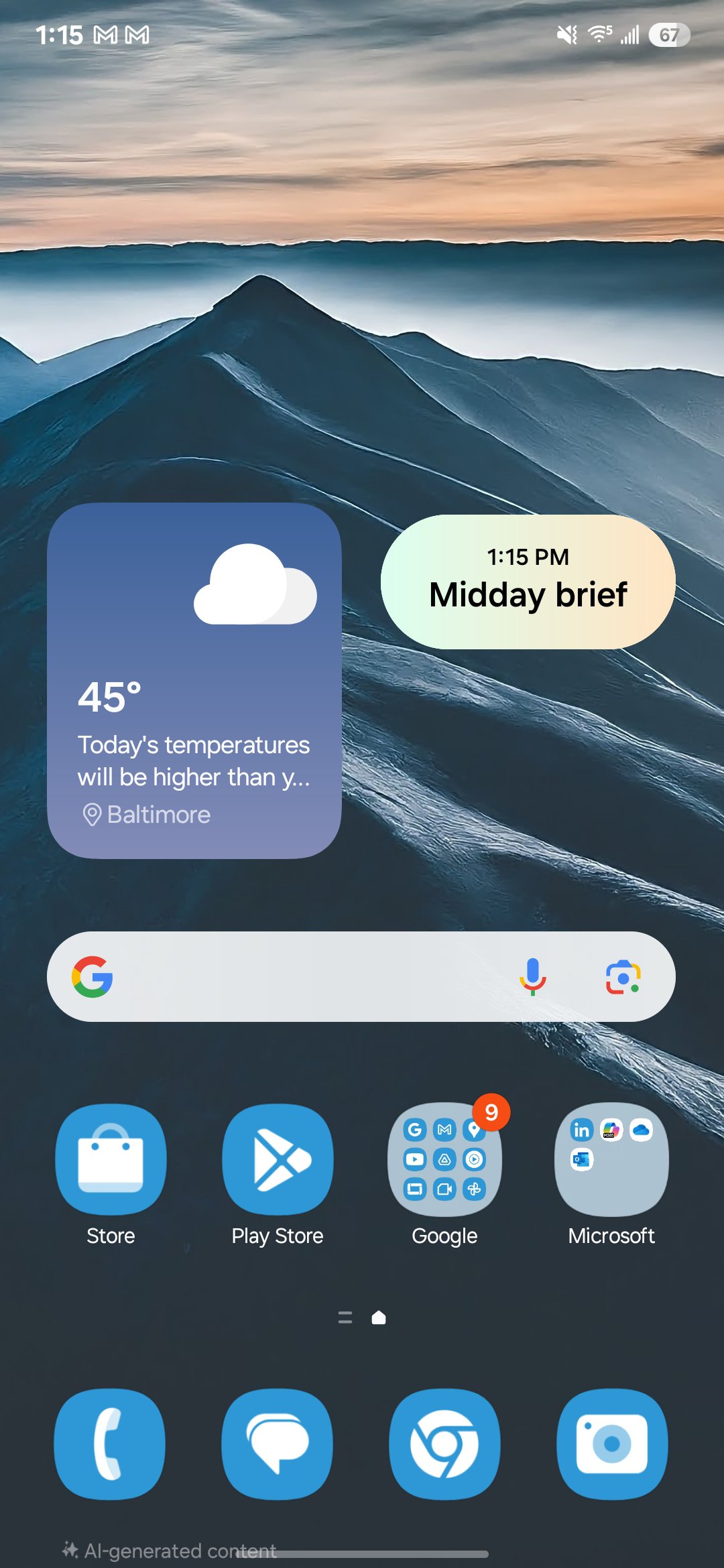Open the Play Store app
The height and width of the screenshot is (1568, 724).
(x=278, y=1159)
